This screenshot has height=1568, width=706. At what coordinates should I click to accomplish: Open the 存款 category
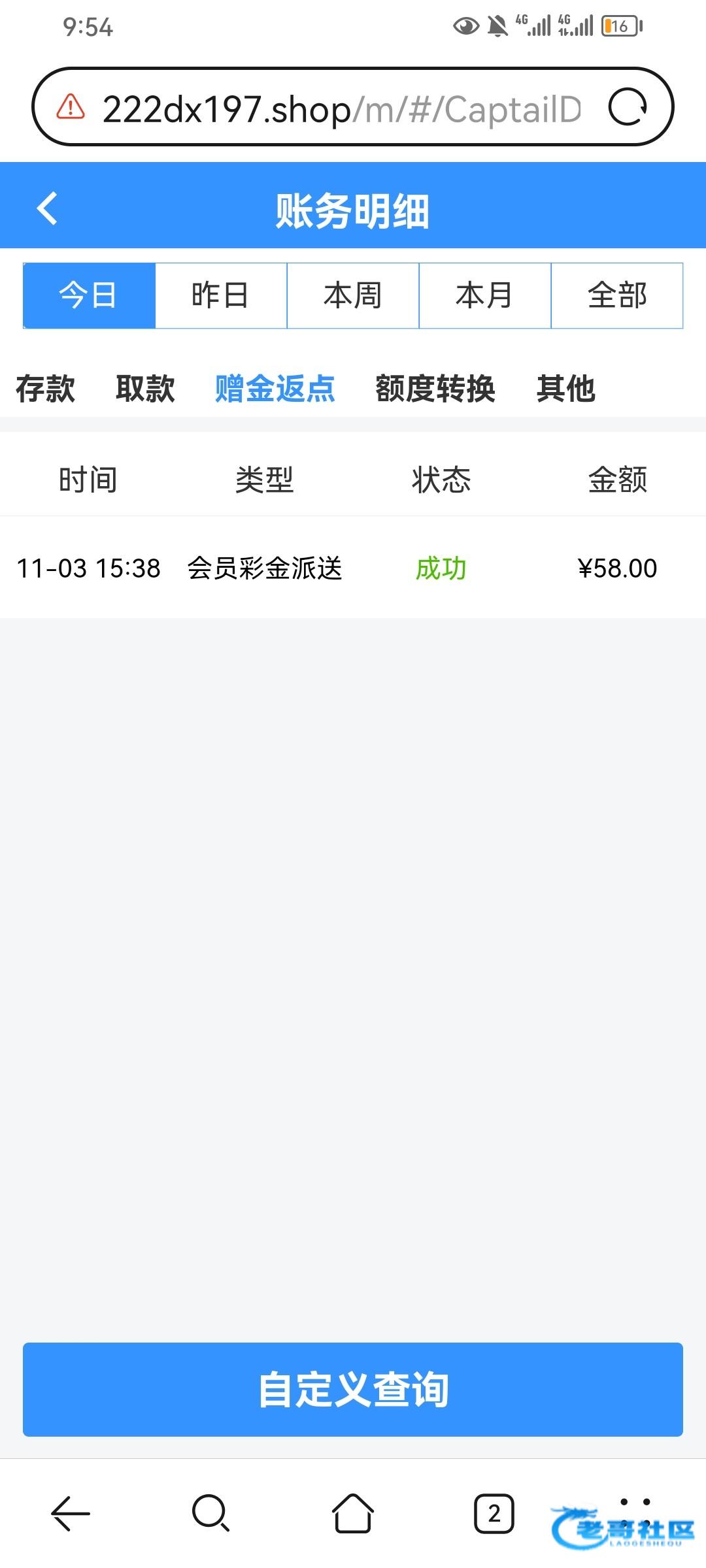pyautogui.click(x=45, y=389)
